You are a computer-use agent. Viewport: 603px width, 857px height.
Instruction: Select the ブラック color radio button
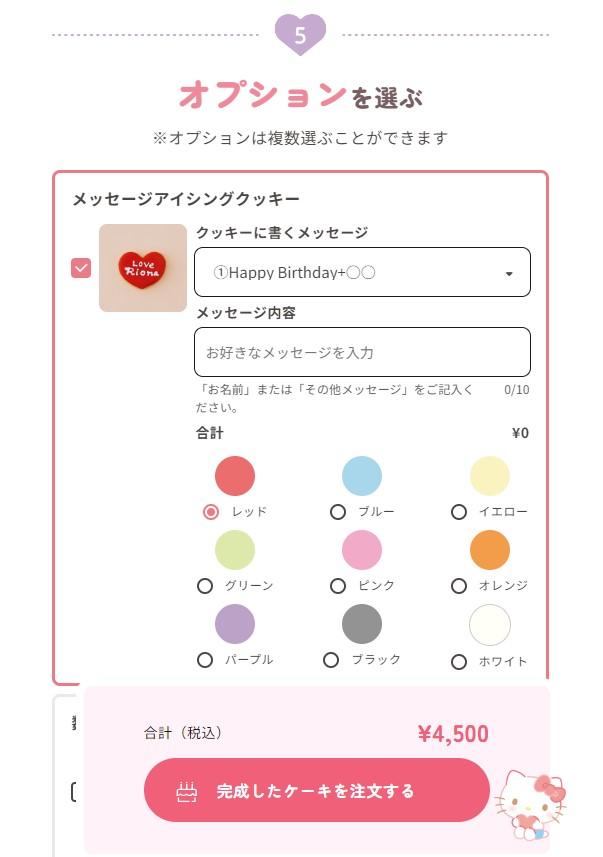click(x=331, y=660)
